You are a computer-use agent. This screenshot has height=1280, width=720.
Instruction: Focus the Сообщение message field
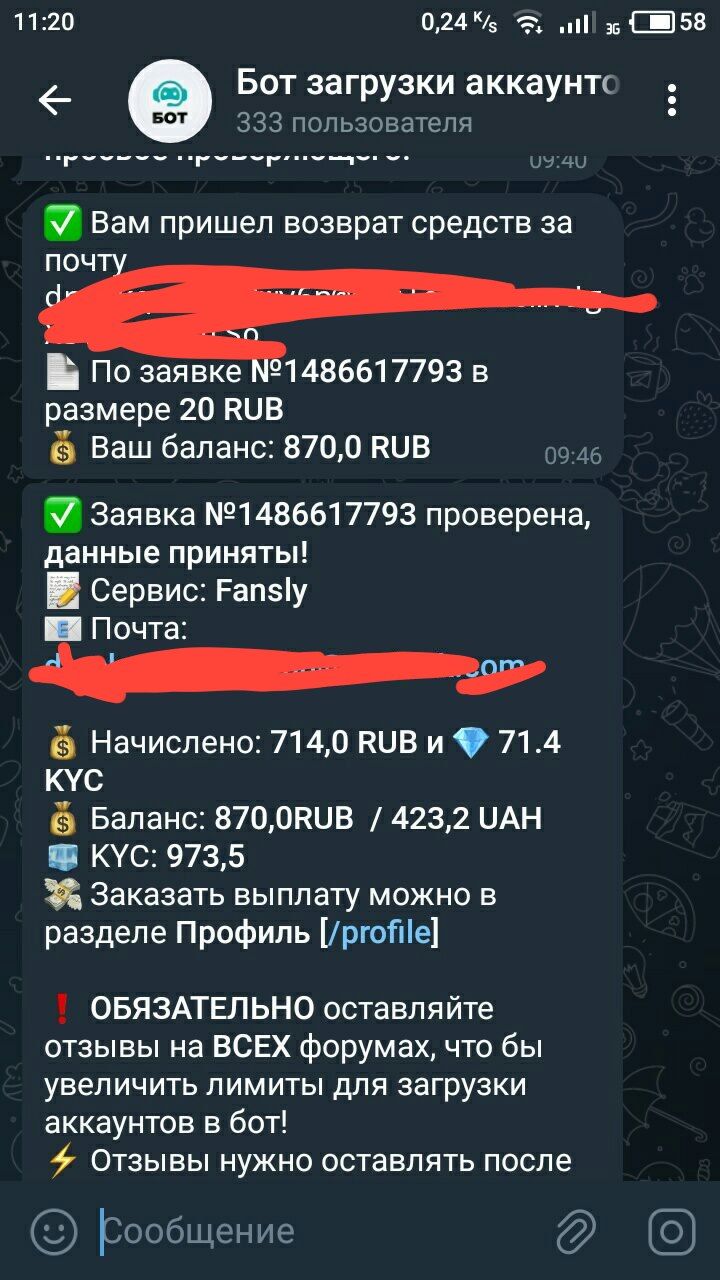pos(320,1231)
